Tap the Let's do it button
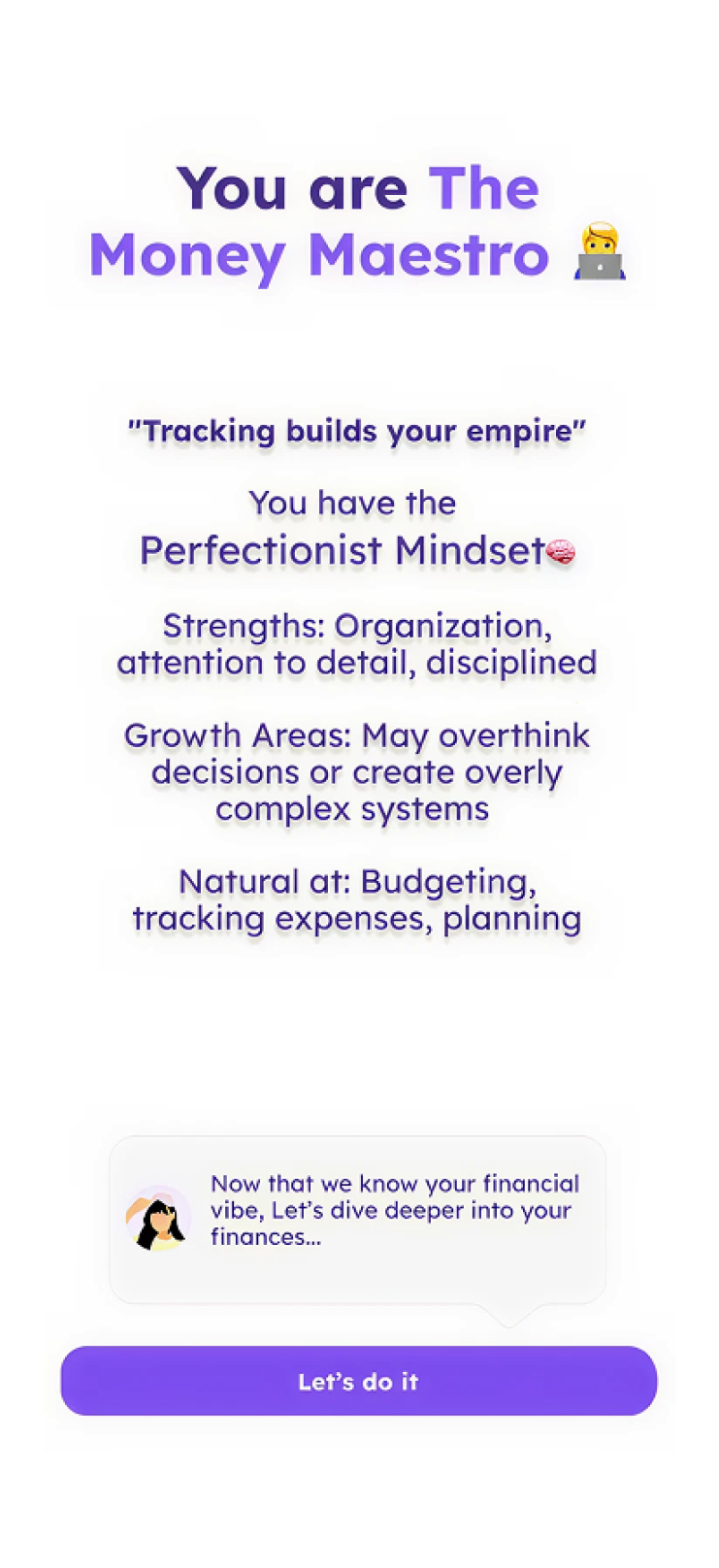The width and height of the screenshot is (719, 1568). coord(358,1381)
